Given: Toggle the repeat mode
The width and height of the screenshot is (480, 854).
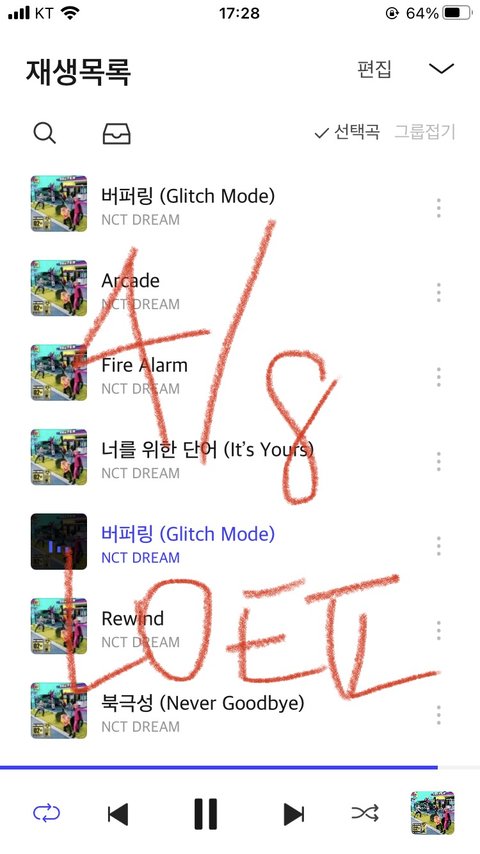Looking at the screenshot, I should click(x=47, y=813).
